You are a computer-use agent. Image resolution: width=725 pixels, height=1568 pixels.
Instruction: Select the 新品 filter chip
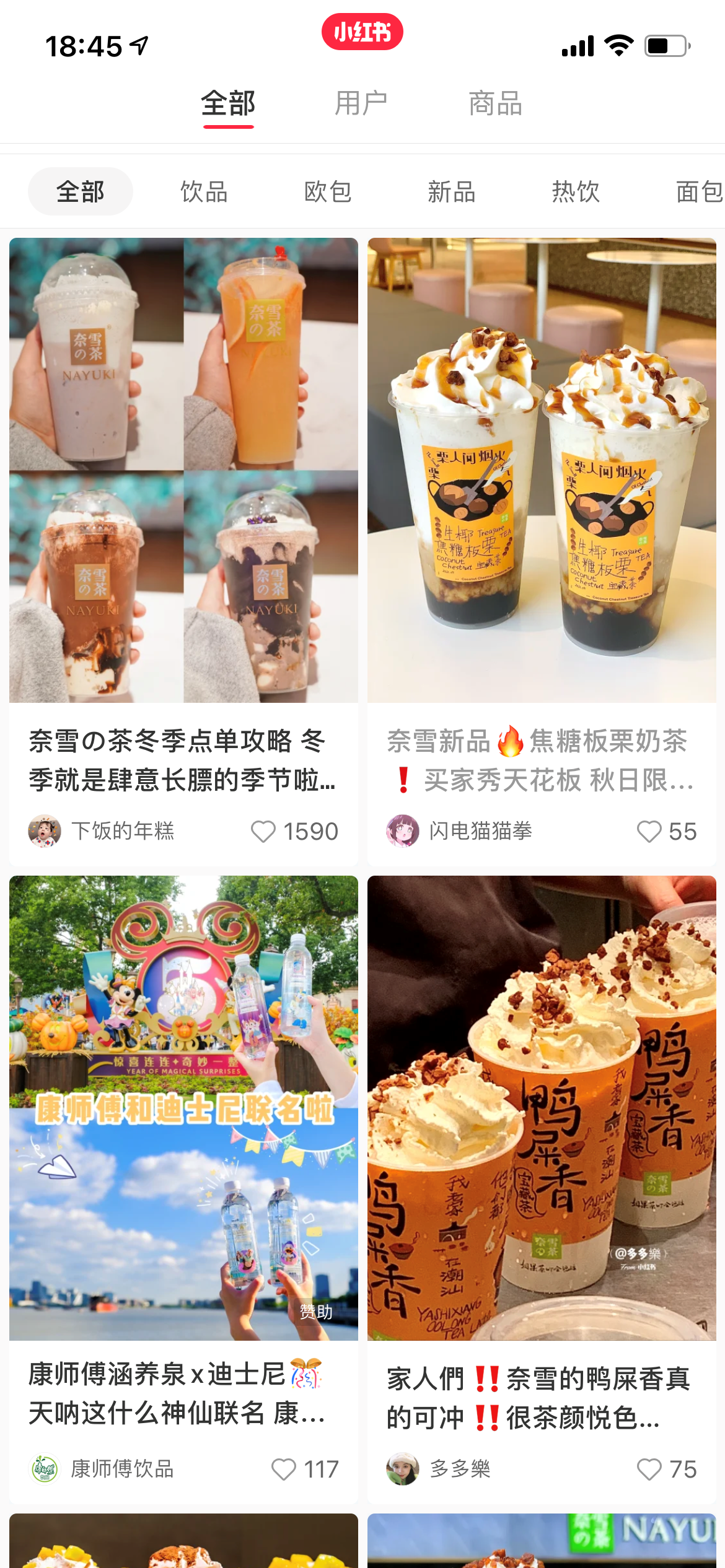[x=452, y=192]
